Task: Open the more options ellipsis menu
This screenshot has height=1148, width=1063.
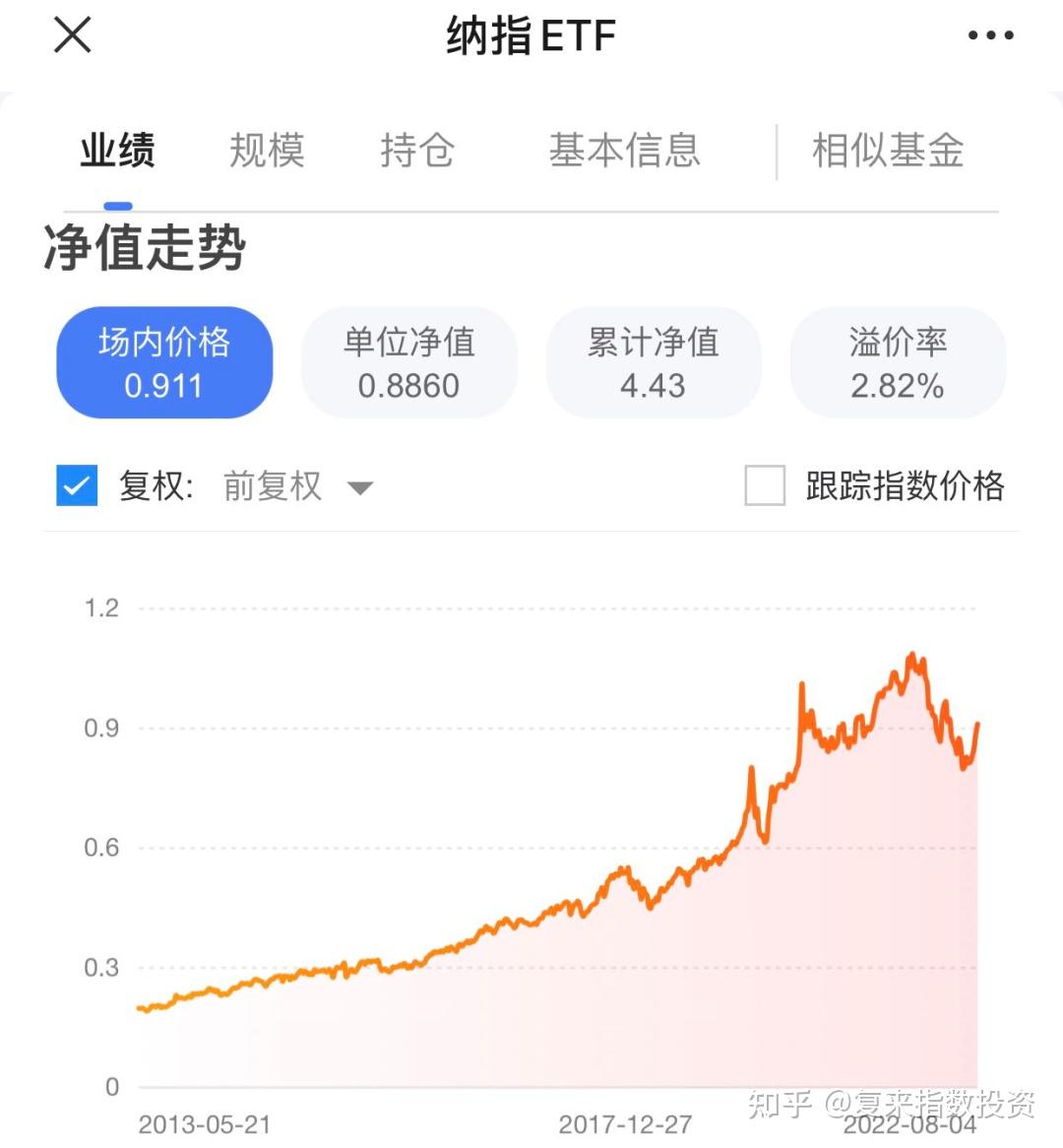Action: click(x=989, y=34)
